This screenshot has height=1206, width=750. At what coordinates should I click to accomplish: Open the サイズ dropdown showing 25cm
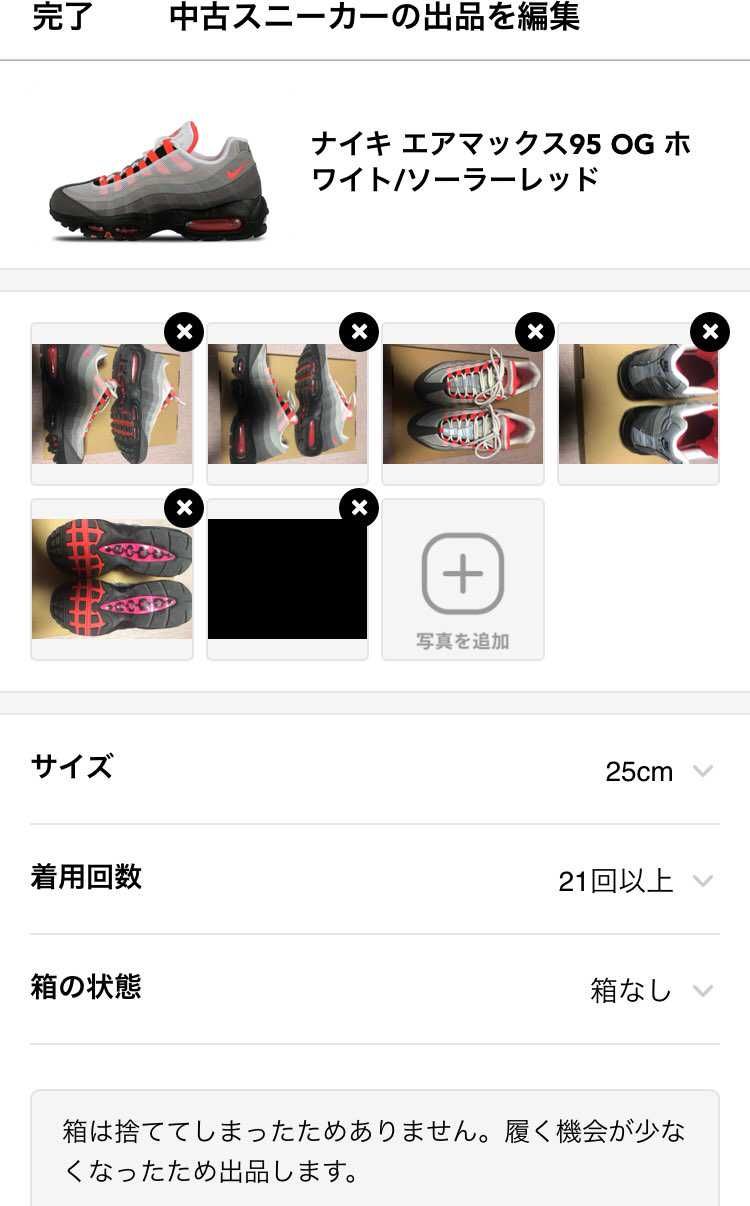(x=375, y=770)
